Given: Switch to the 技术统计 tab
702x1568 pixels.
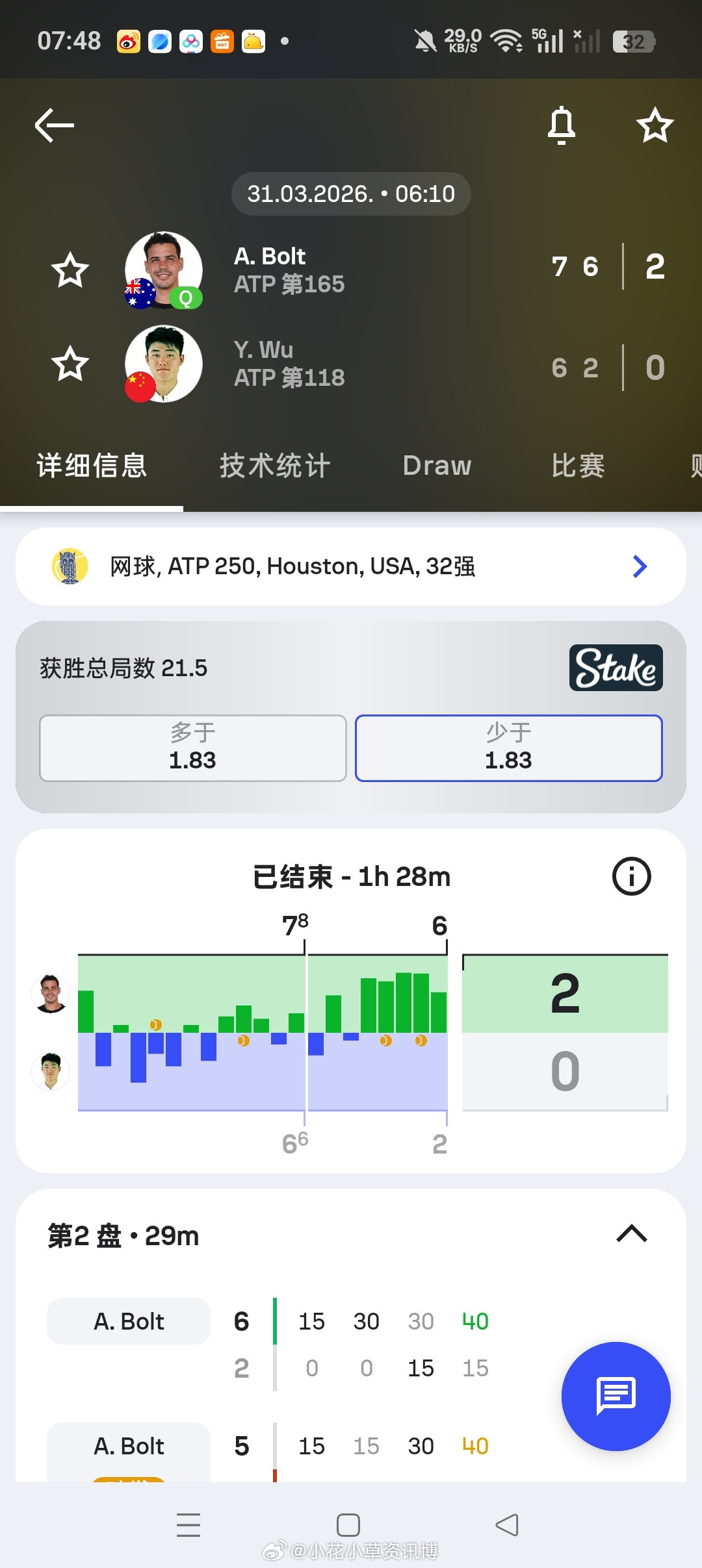Looking at the screenshot, I should tap(275, 465).
